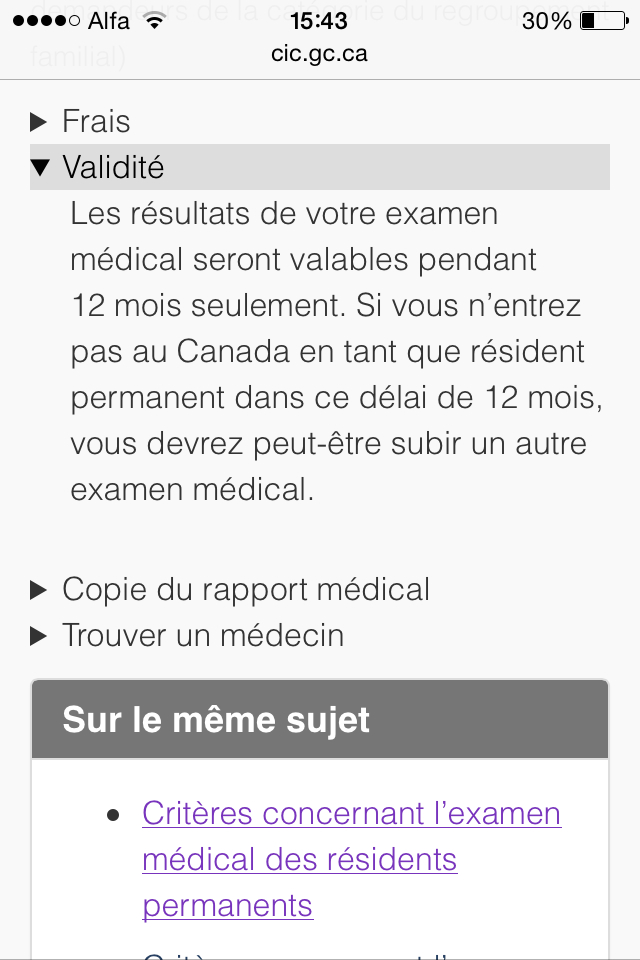Screen dimensions: 640x960
Task: Expand the Frais section
Action: (96, 122)
